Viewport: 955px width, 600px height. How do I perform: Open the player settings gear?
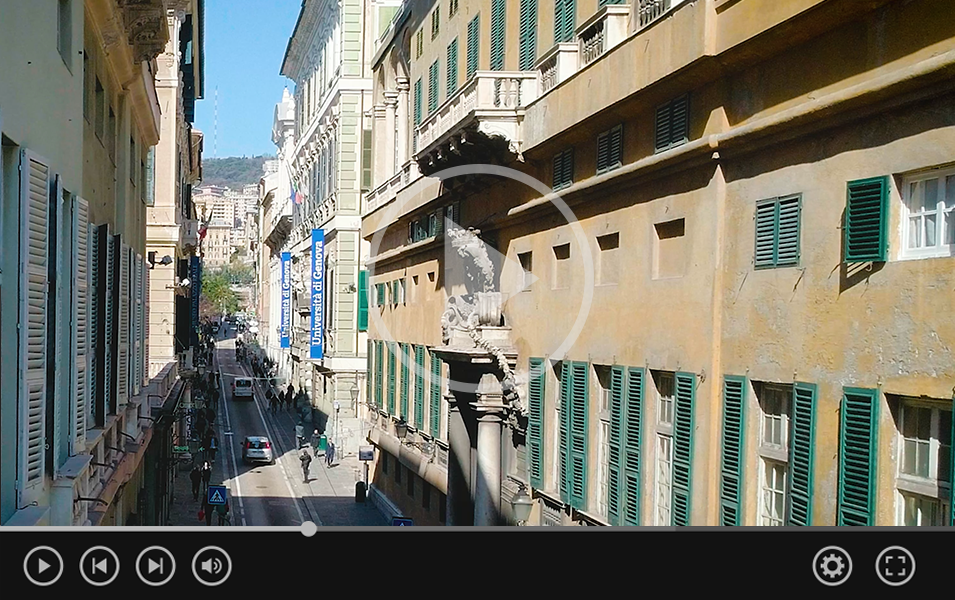tap(832, 566)
